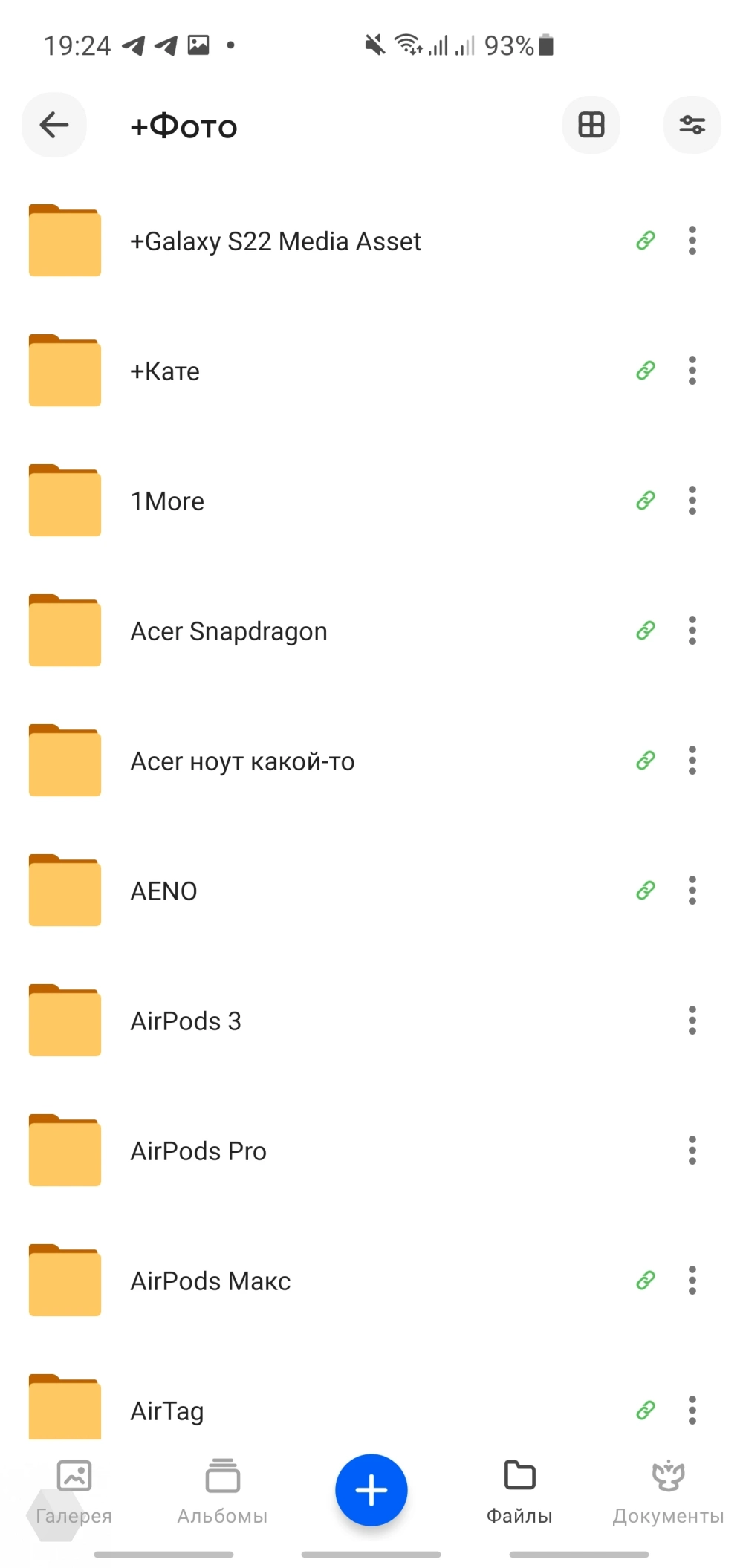Open the +Galaxy S22 Media Asset folder
Screen dimensions: 743x1568
pyautogui.click(x=275, y=241)
